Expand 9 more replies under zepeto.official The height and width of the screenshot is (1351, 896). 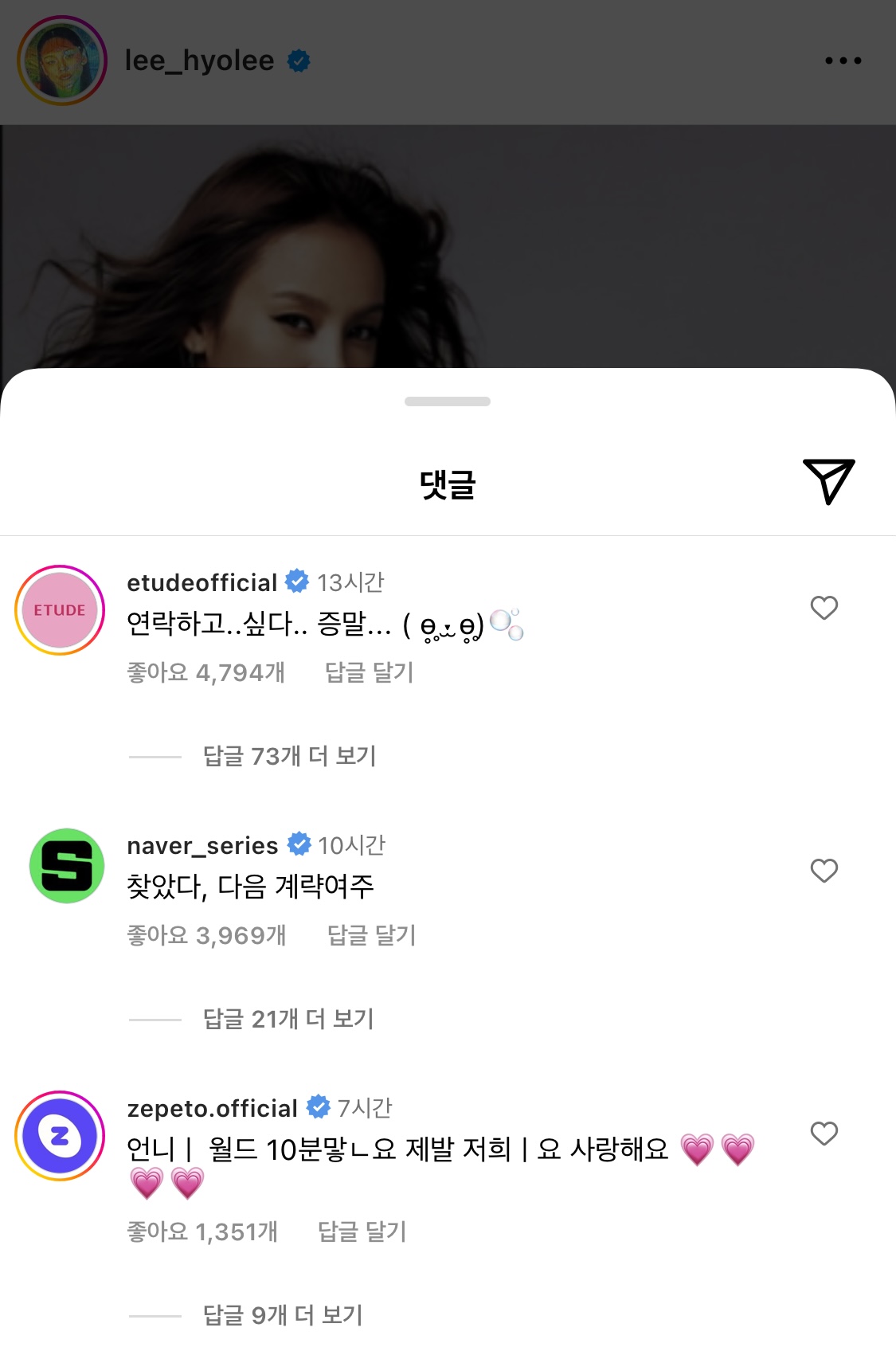point(283,1315)
